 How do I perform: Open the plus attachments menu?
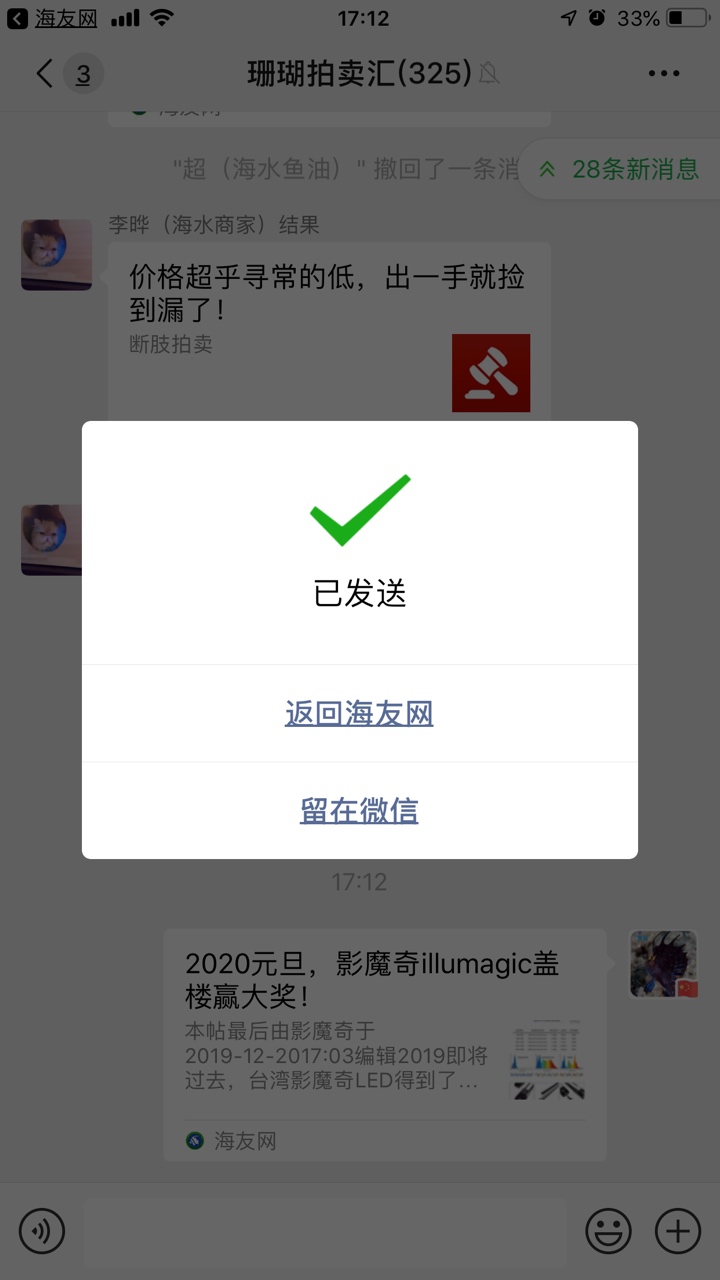(x=677, y=1230)
